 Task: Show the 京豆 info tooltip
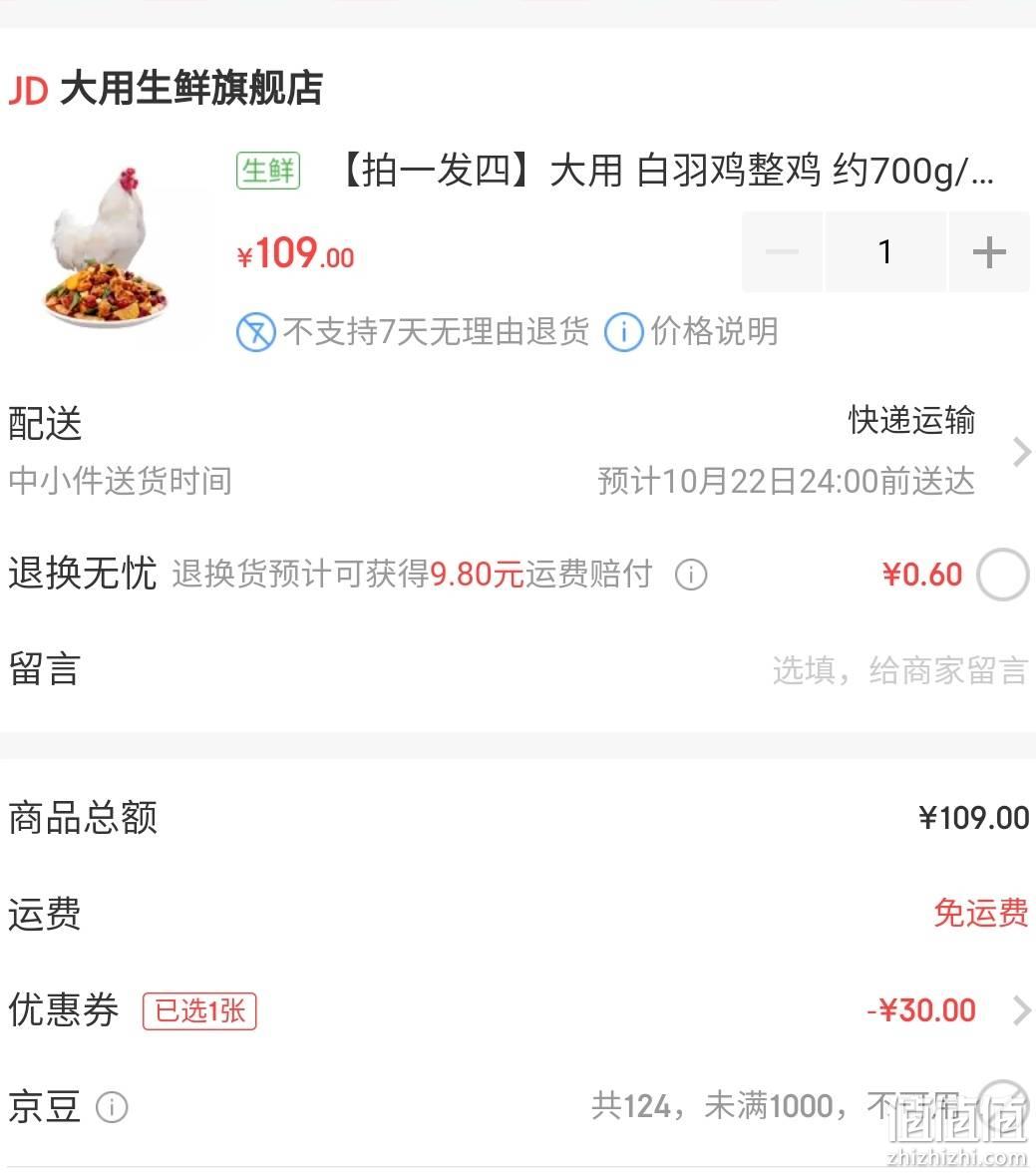112,1107
